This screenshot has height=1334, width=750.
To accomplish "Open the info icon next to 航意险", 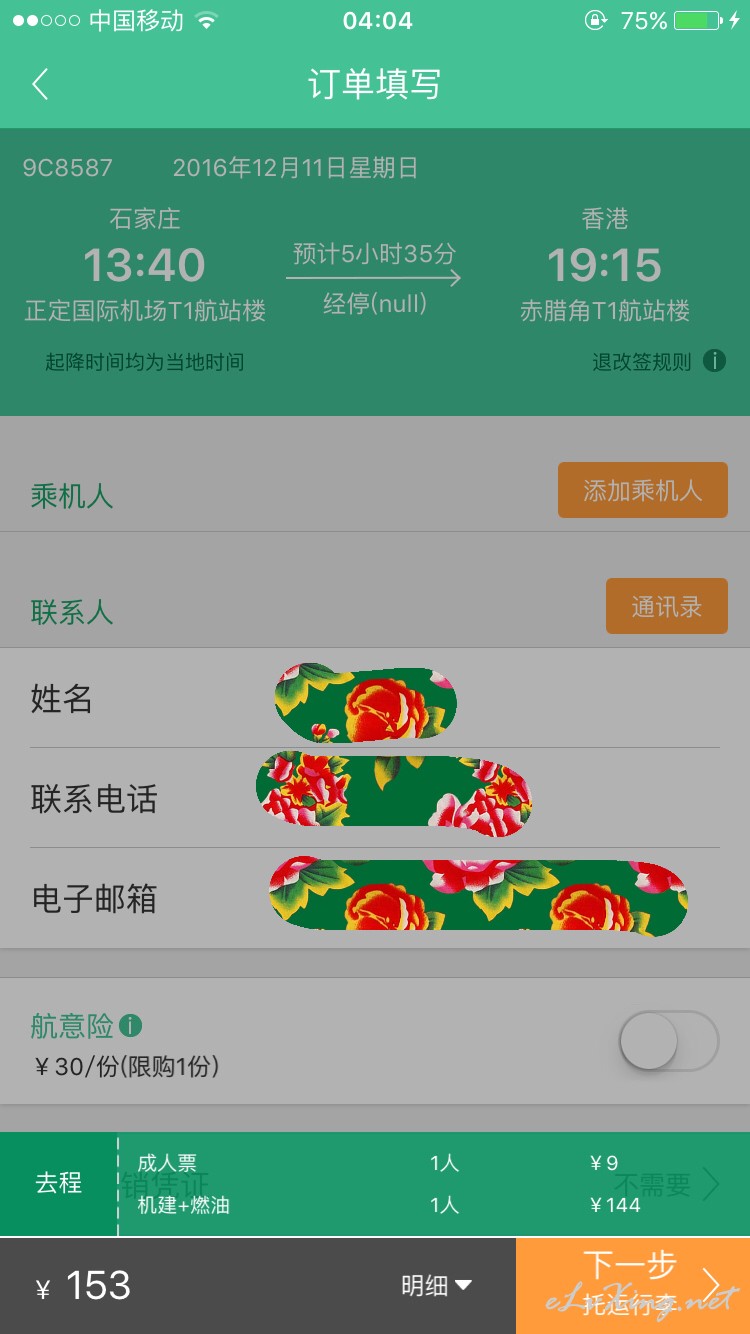I will click(x=130, y=1026).
